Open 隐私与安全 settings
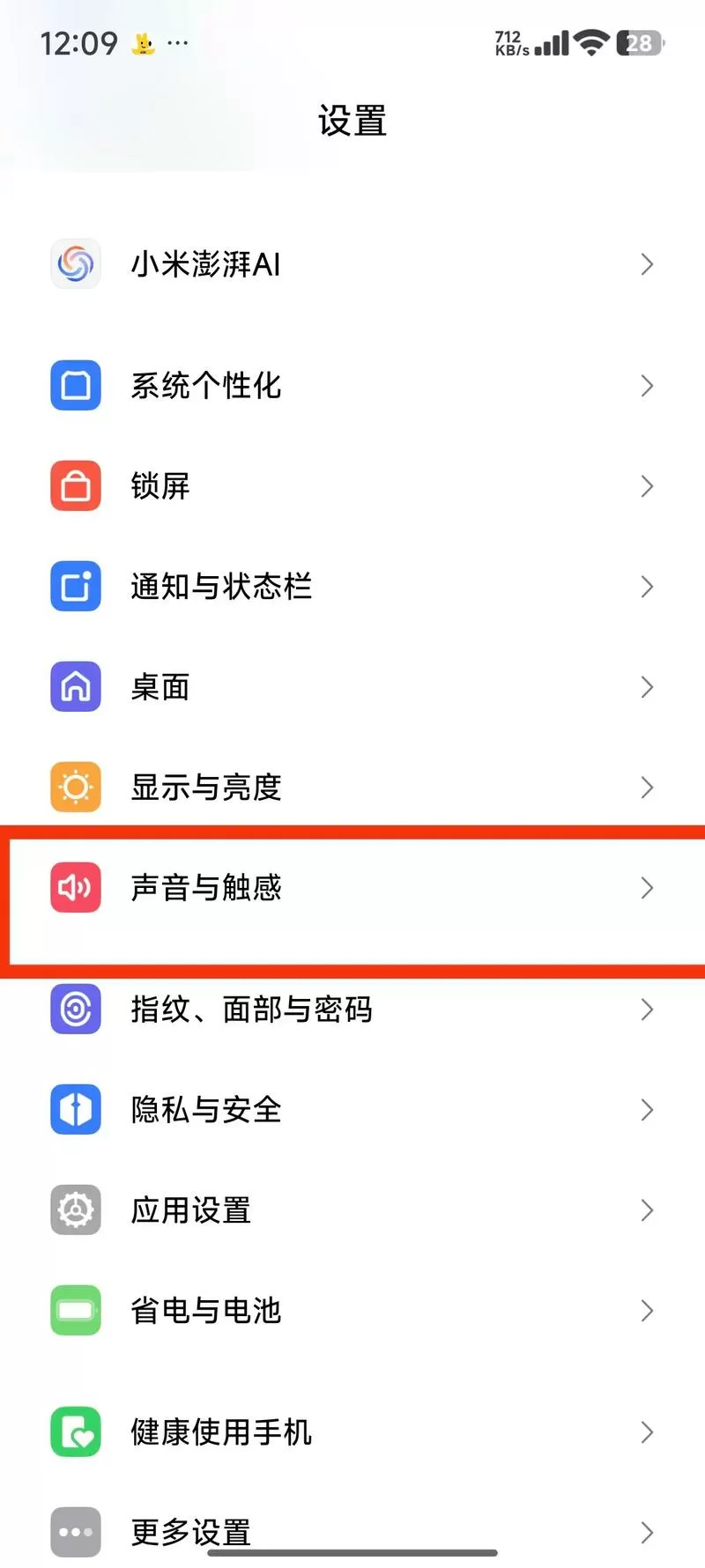 pyautogui.click(x=352, y=1110)
